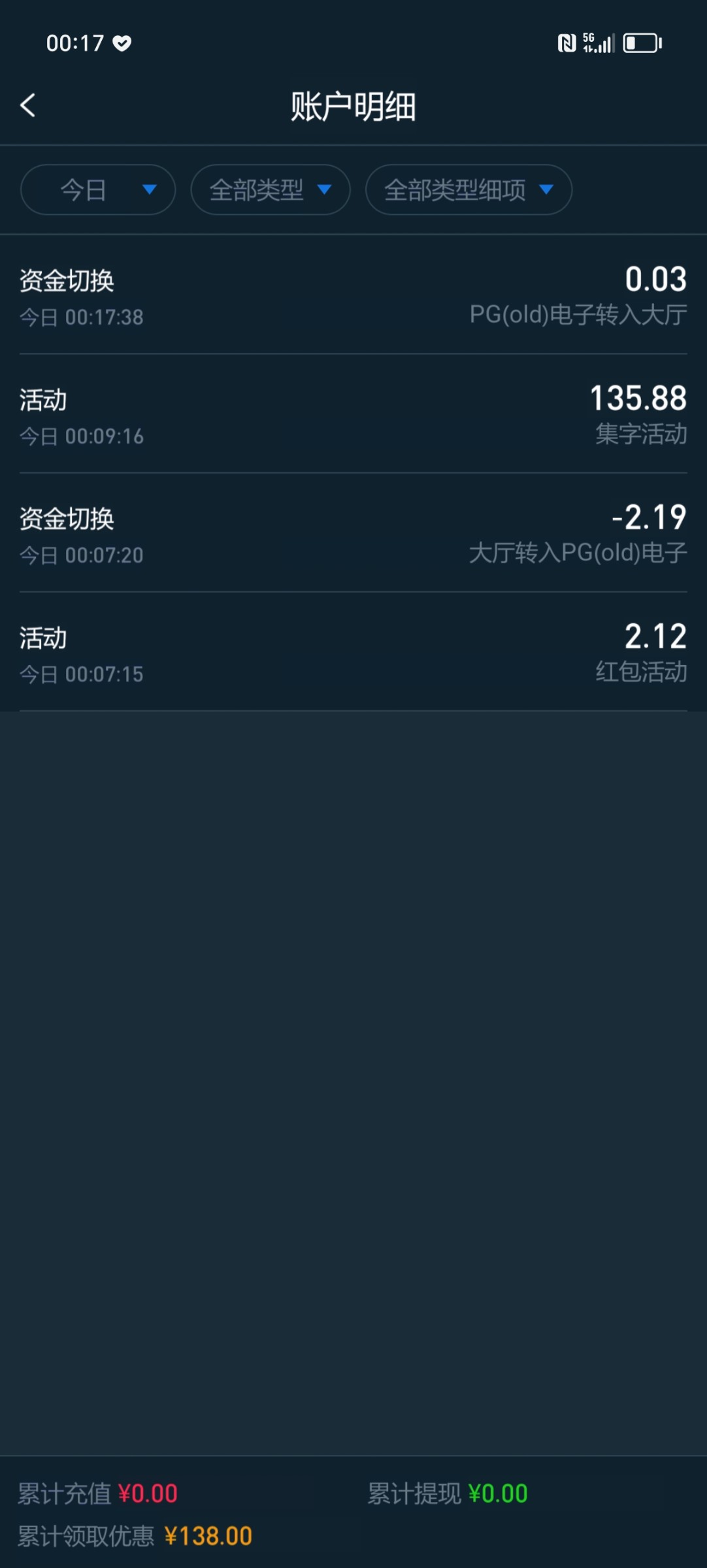Expand the 全部类型 filter dropdown
The image size is (707, 1568).
pyautogui.click(x=271, y=190)
